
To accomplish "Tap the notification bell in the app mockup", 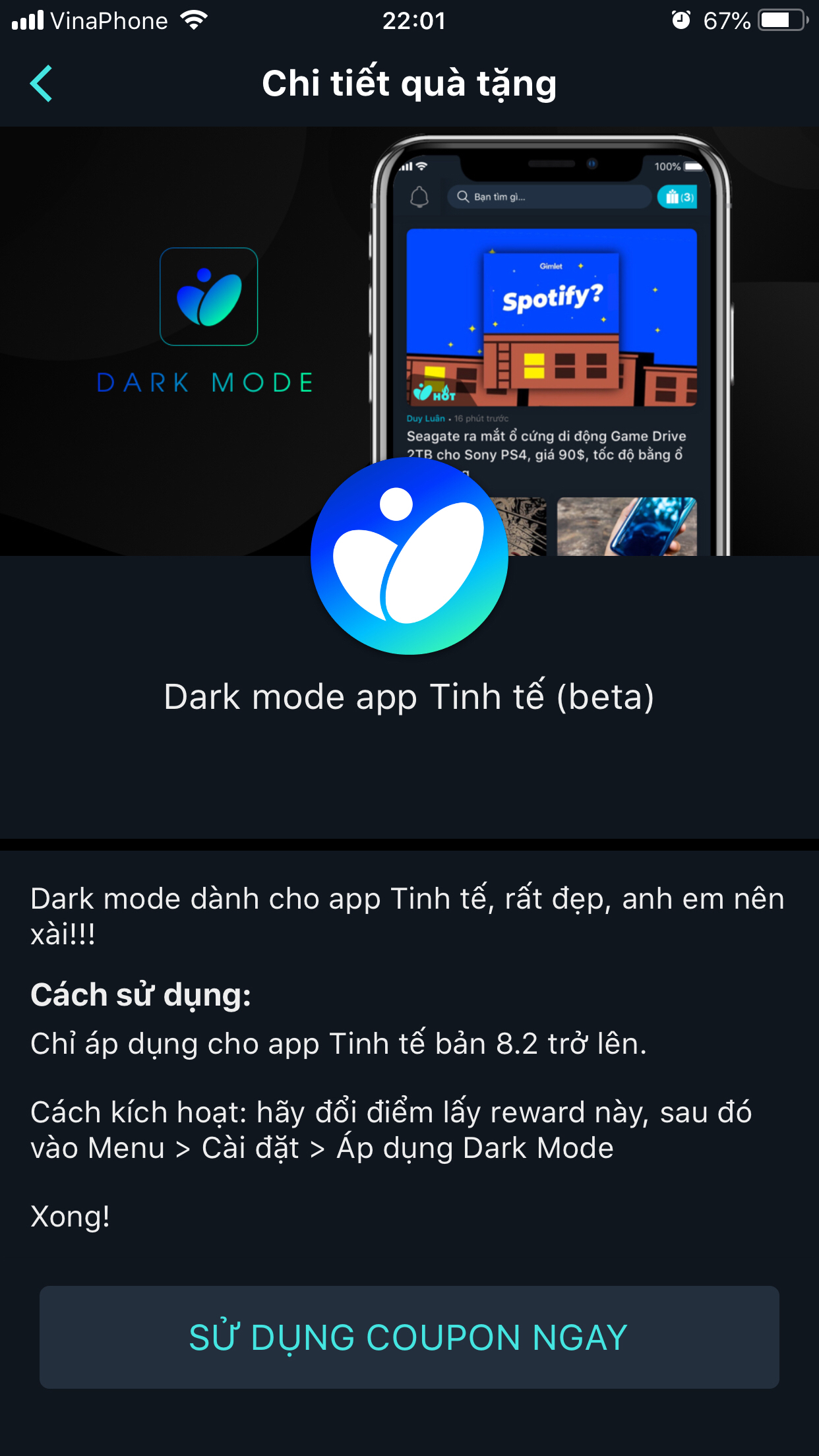I will coord(418,197).
